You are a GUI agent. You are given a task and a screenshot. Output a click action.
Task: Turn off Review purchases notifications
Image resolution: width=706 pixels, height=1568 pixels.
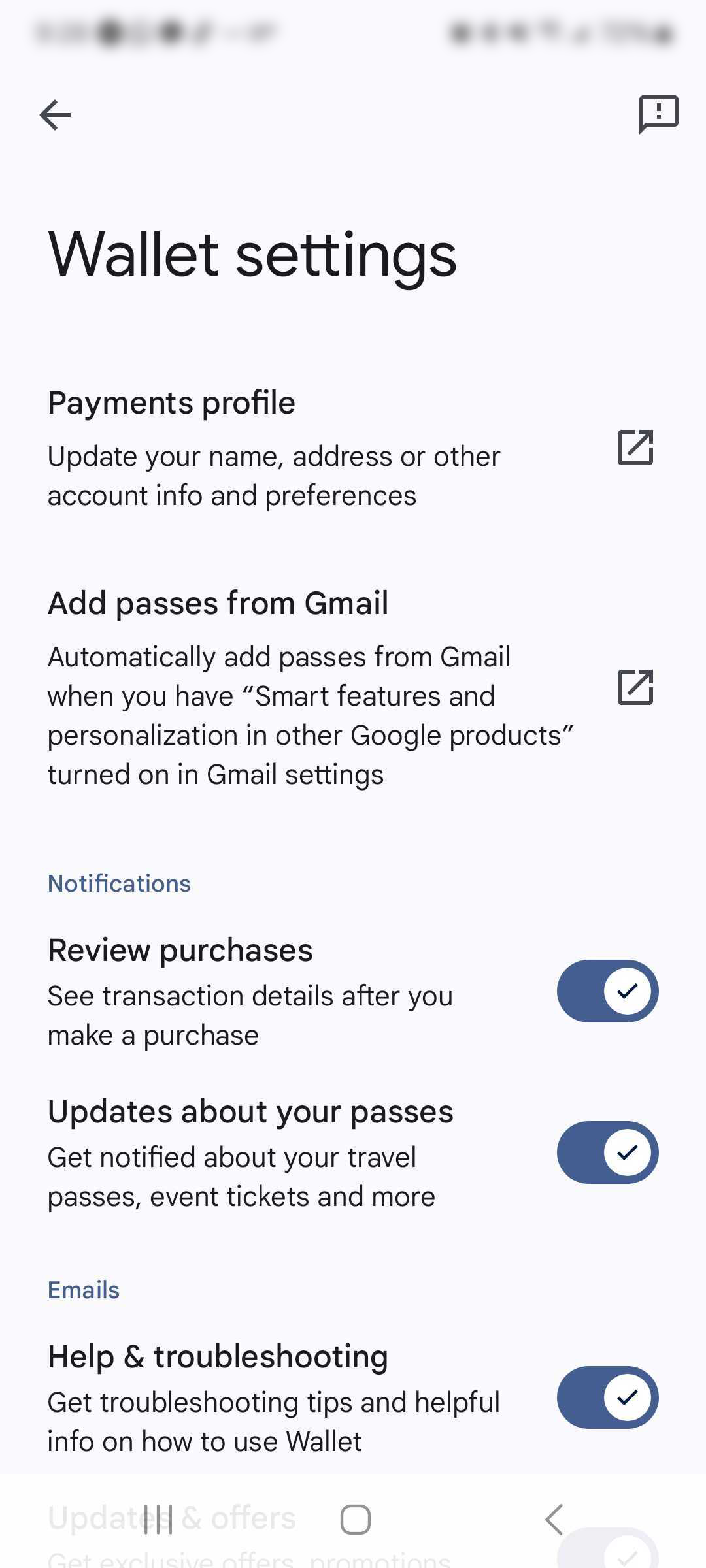click(607, 991)
